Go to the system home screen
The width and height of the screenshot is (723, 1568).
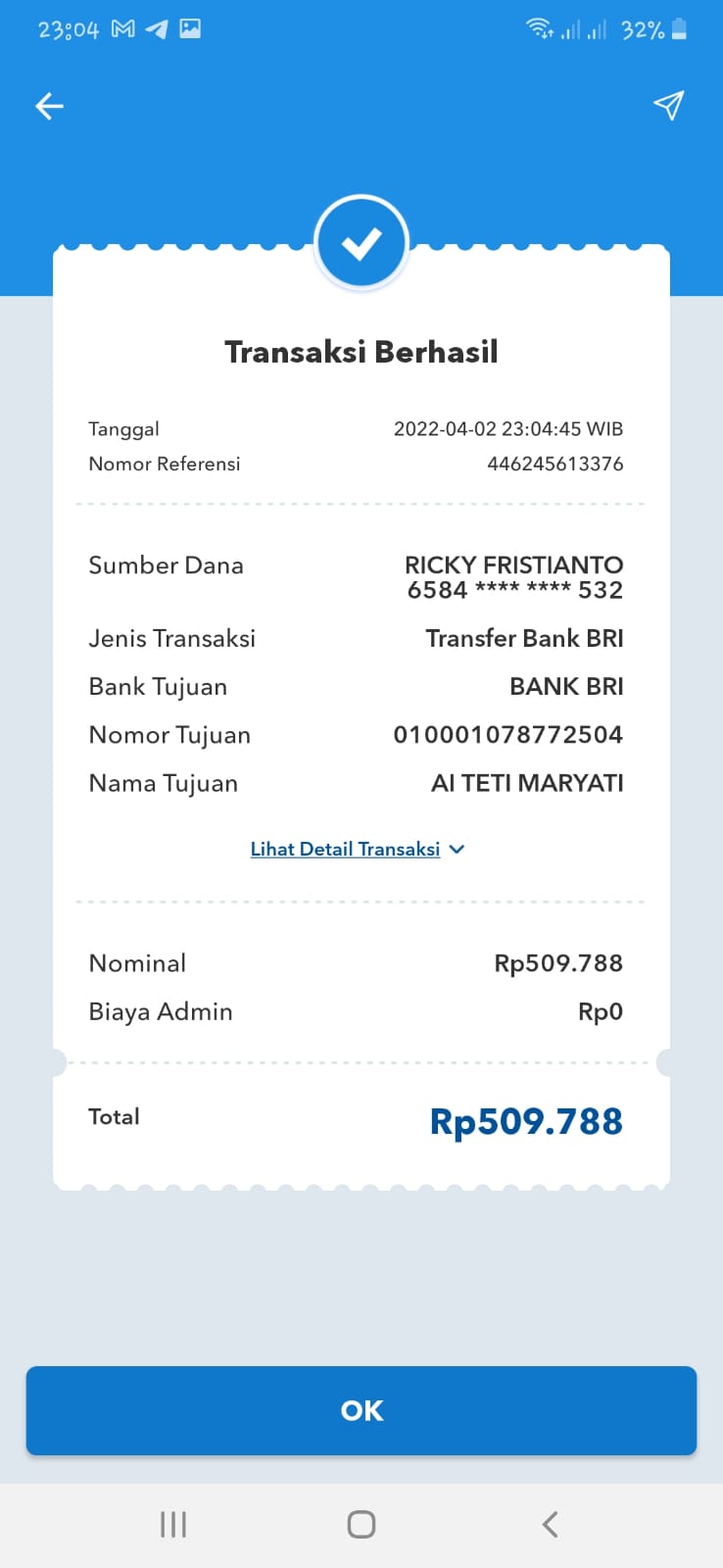(x=361, y=1524)
